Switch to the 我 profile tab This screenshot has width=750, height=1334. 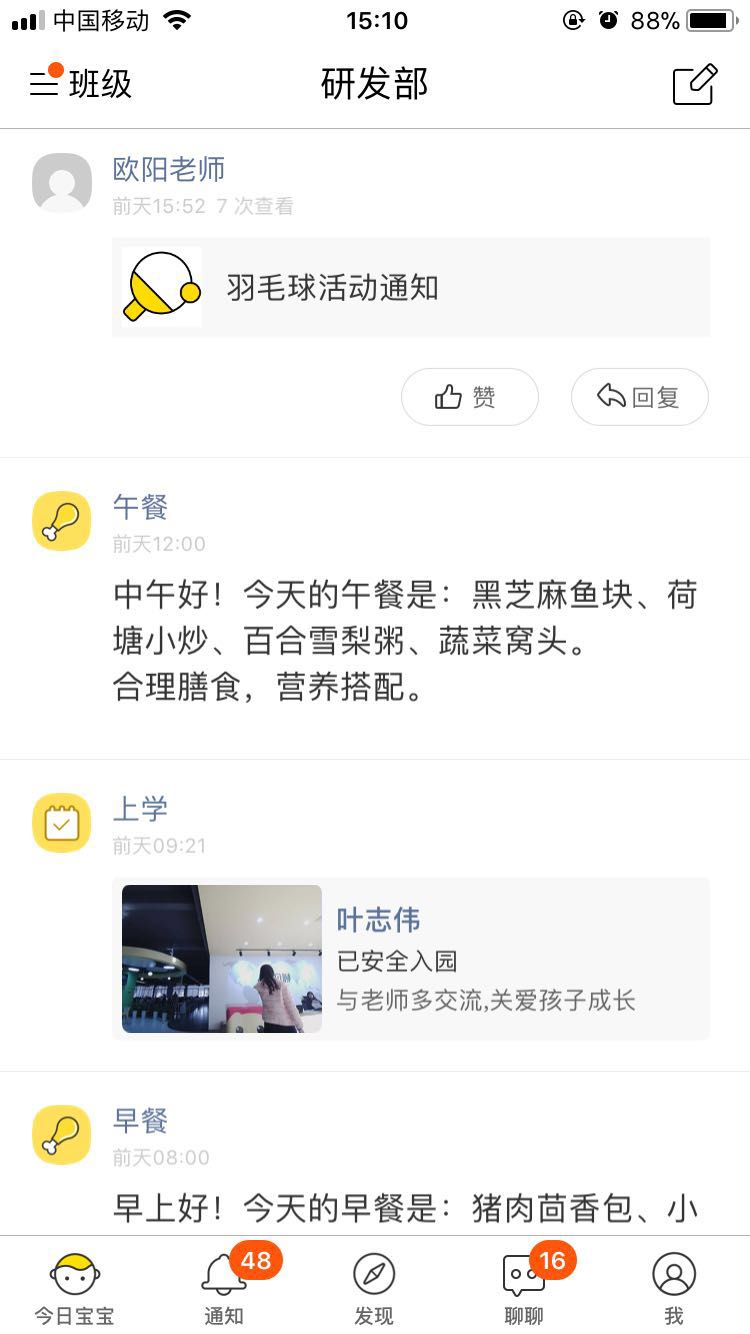(674, 1288)
